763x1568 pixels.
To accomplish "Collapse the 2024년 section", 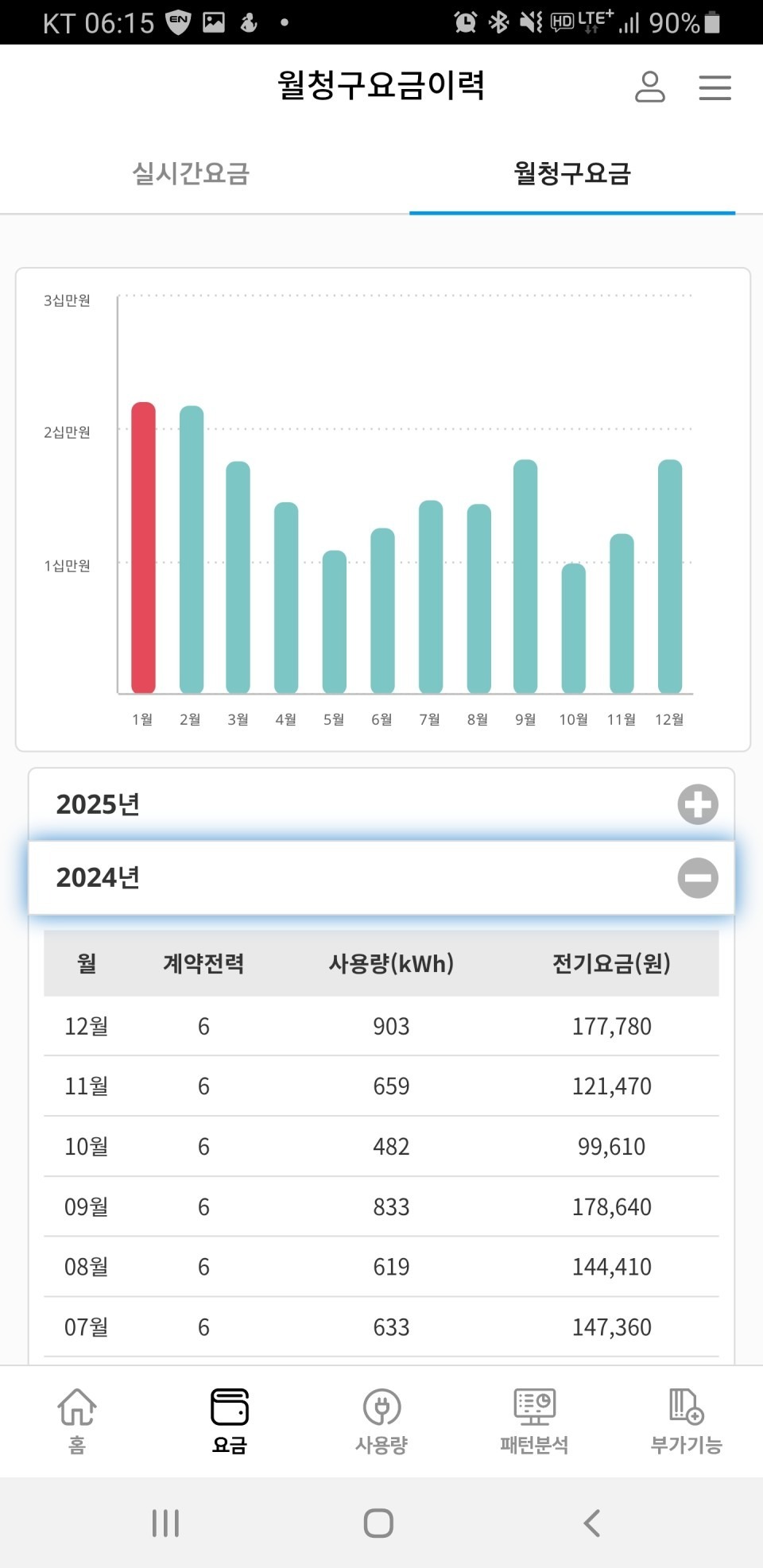I will click(x=698, y=877).
